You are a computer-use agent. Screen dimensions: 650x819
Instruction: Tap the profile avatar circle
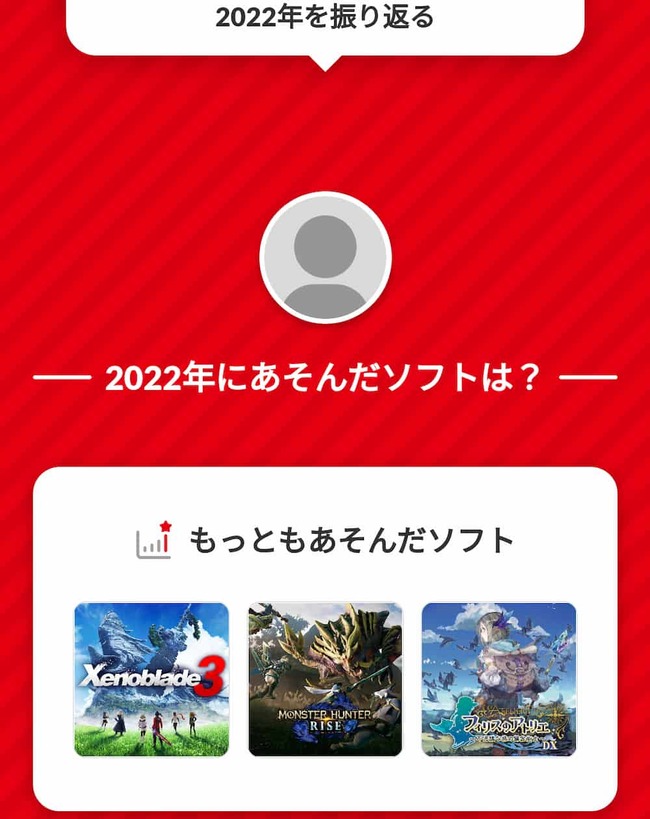(x=326, y=258)
